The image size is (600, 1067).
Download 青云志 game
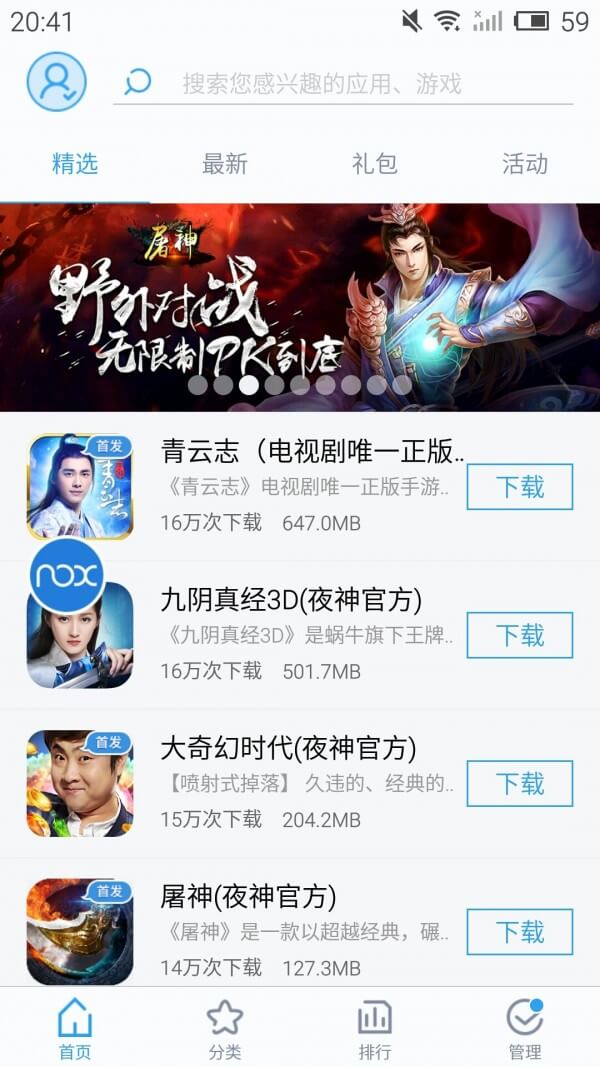tap(519, 487)
